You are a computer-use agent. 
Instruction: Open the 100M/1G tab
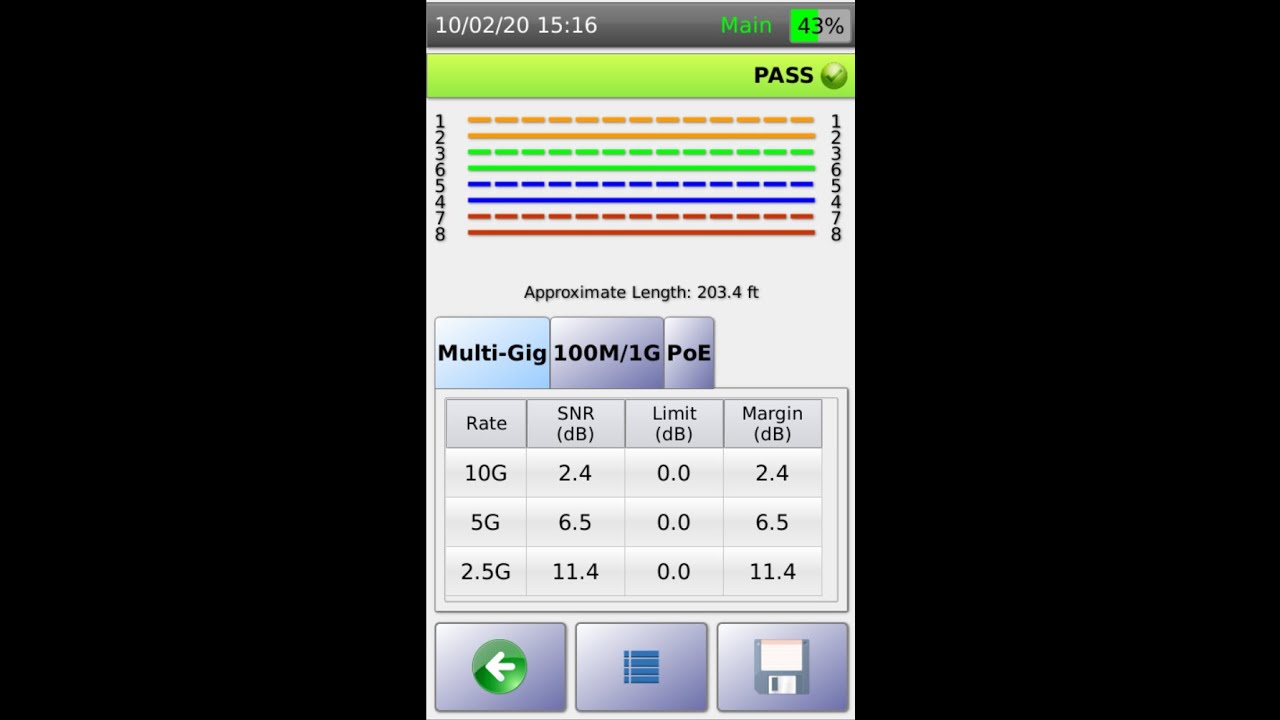click(x=607, y=353)
